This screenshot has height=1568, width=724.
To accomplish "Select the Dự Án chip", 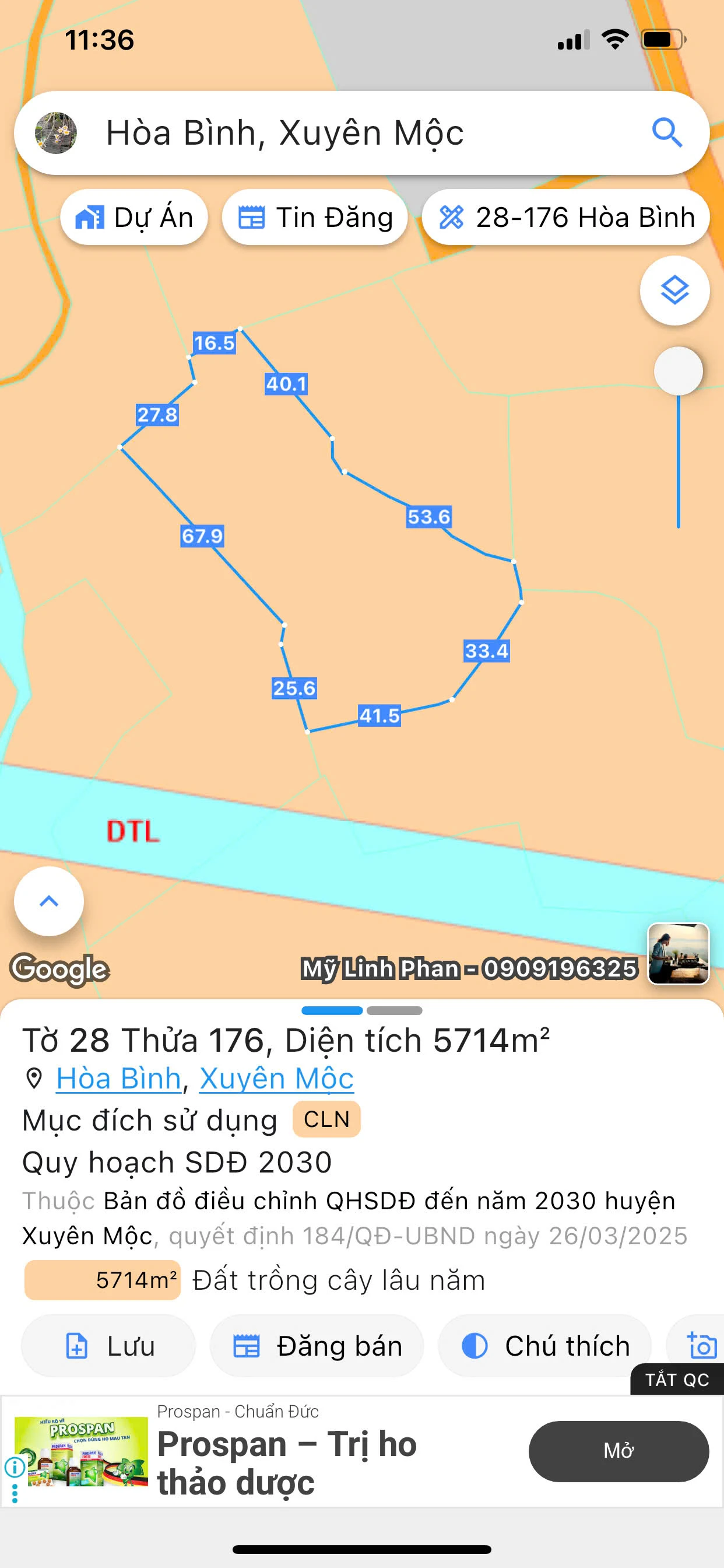I will click(134, 218).
